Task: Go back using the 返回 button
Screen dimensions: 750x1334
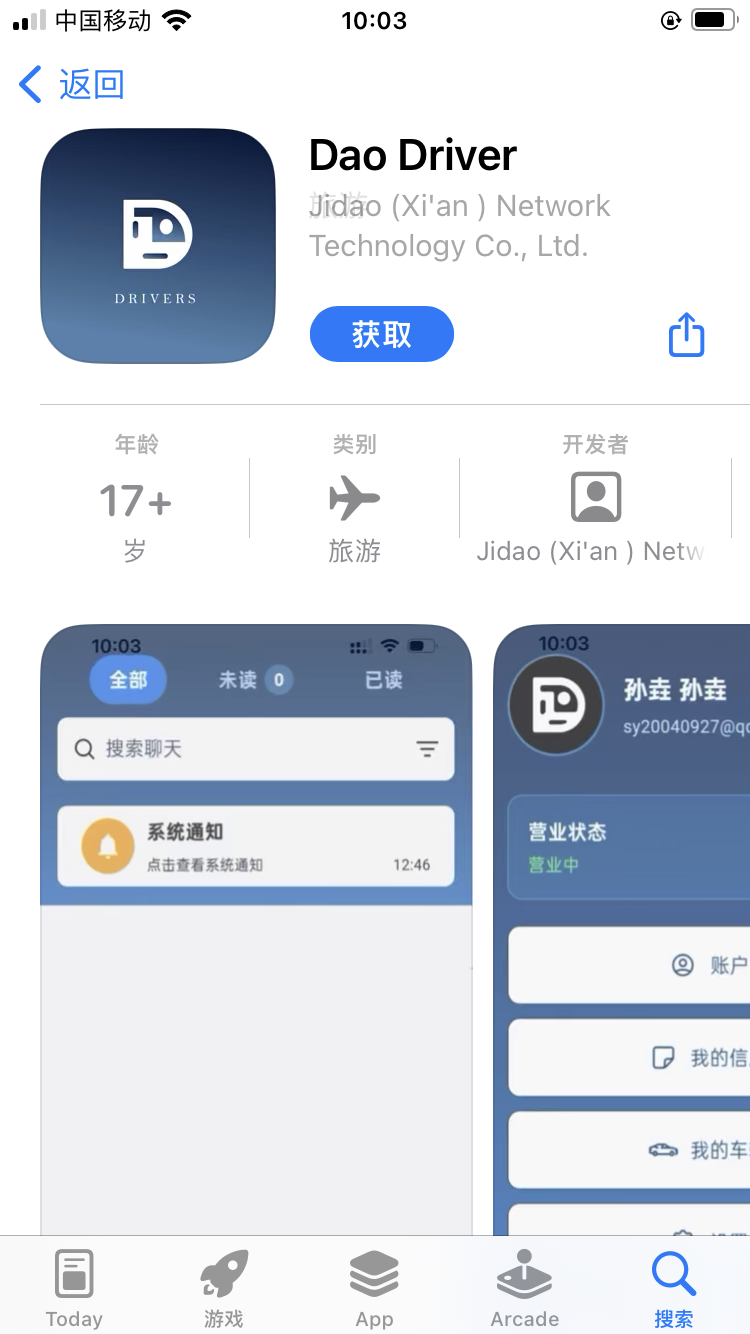Action: 72,85
